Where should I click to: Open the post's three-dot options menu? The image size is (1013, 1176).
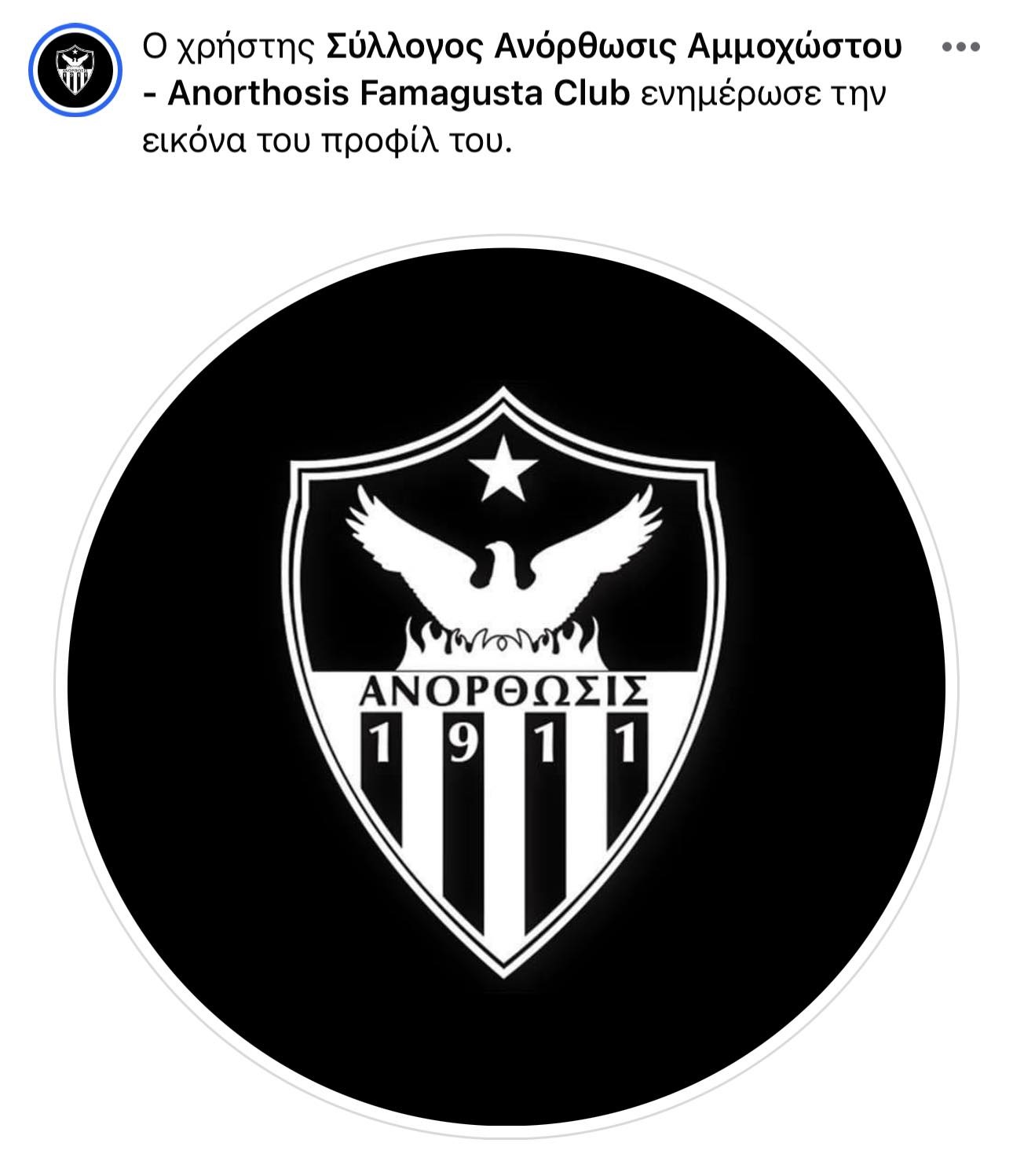point(960,47)
